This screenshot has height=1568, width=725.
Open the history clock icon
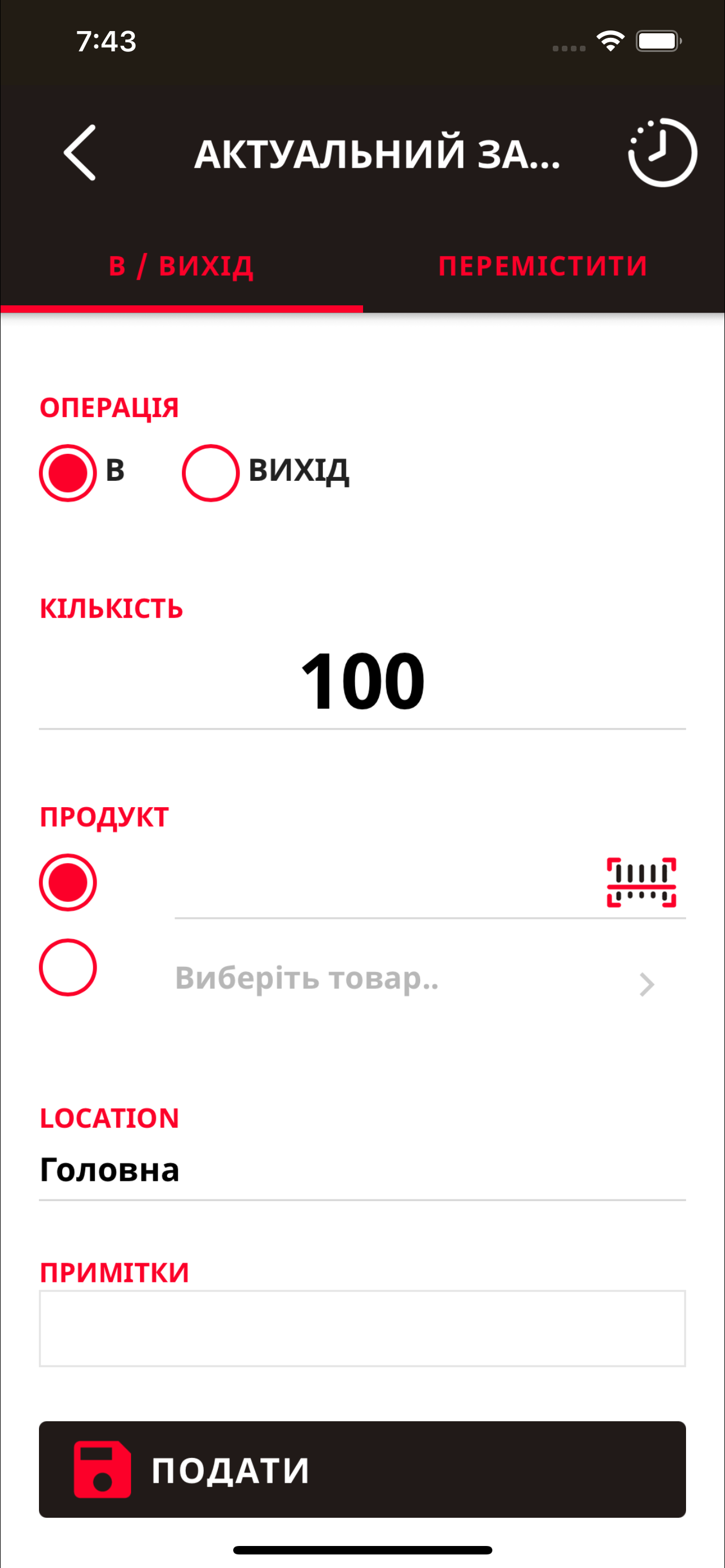click(x=662, y=153)
